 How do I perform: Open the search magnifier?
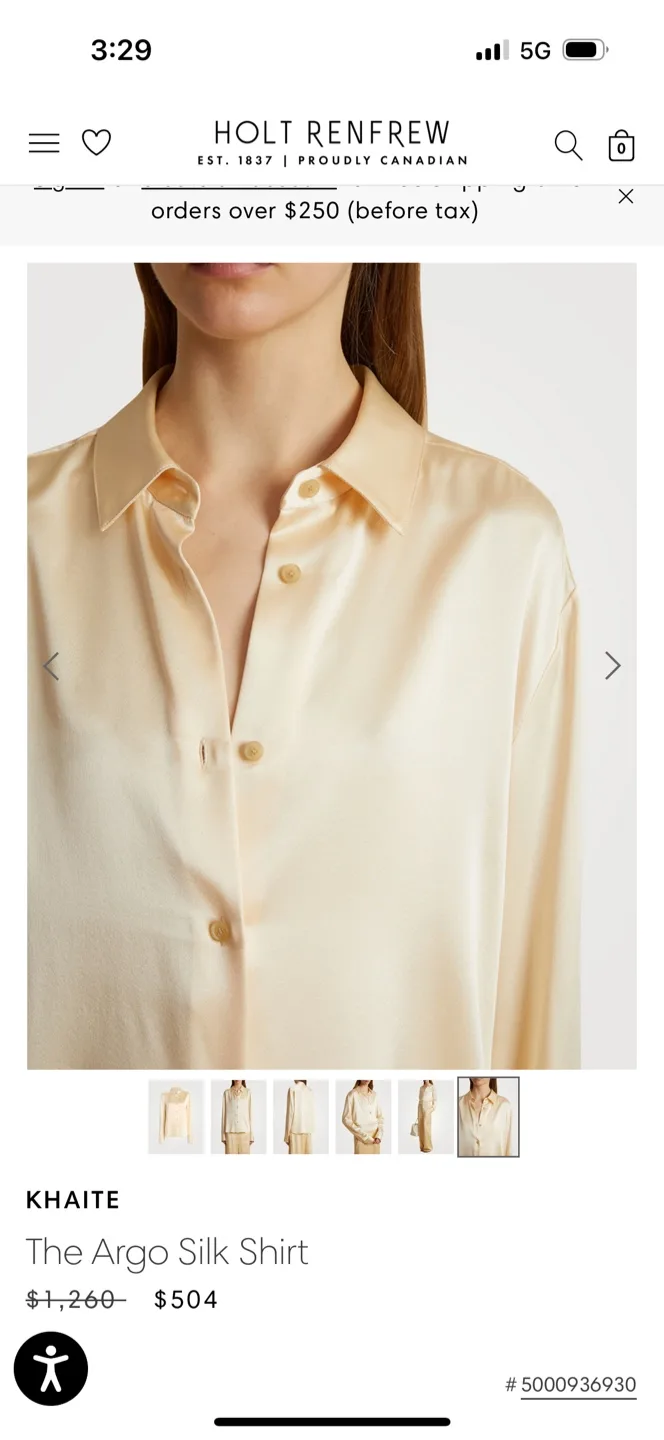coord(568,145)
